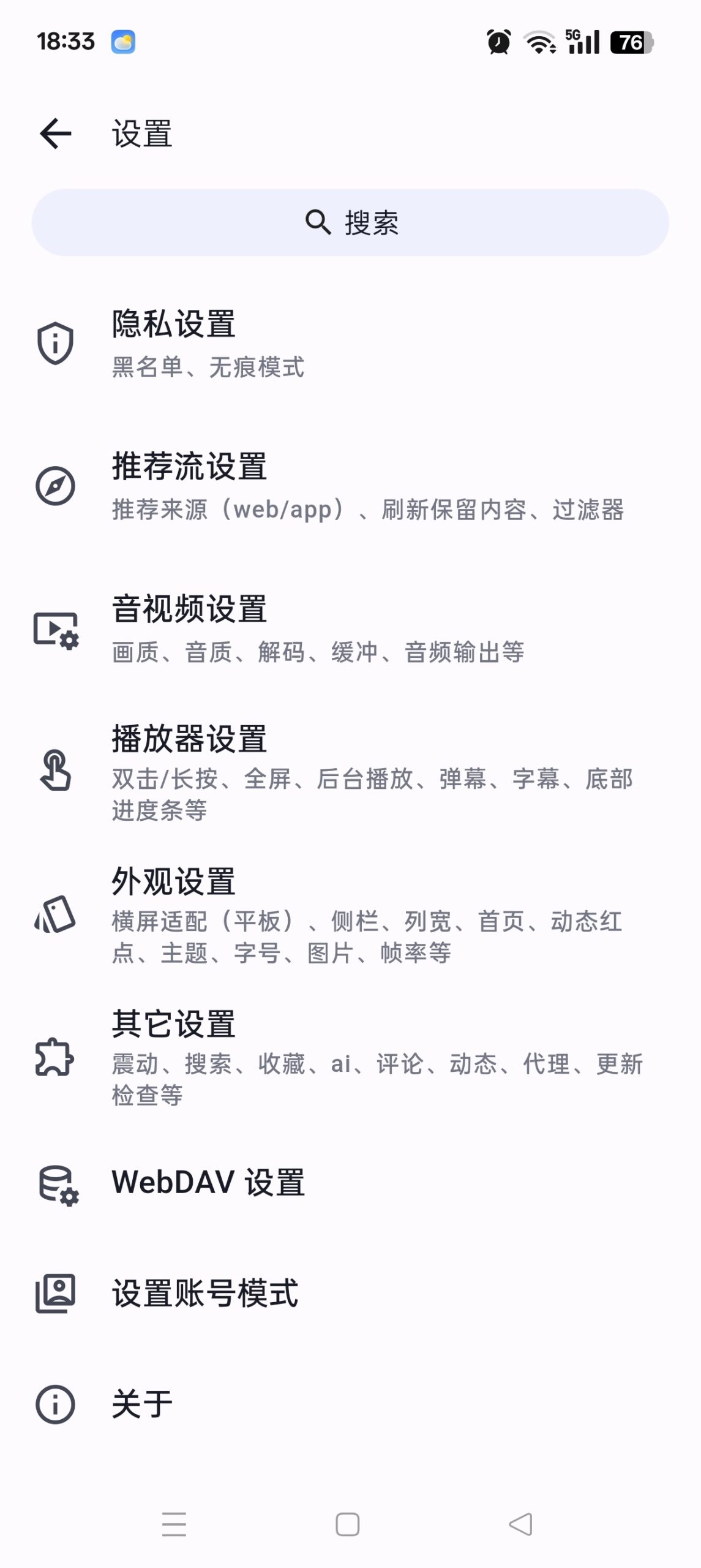Click the compass icon beside 推荐流设置
The width and height of the screenshot is (701, 1568).
(54, 487)
